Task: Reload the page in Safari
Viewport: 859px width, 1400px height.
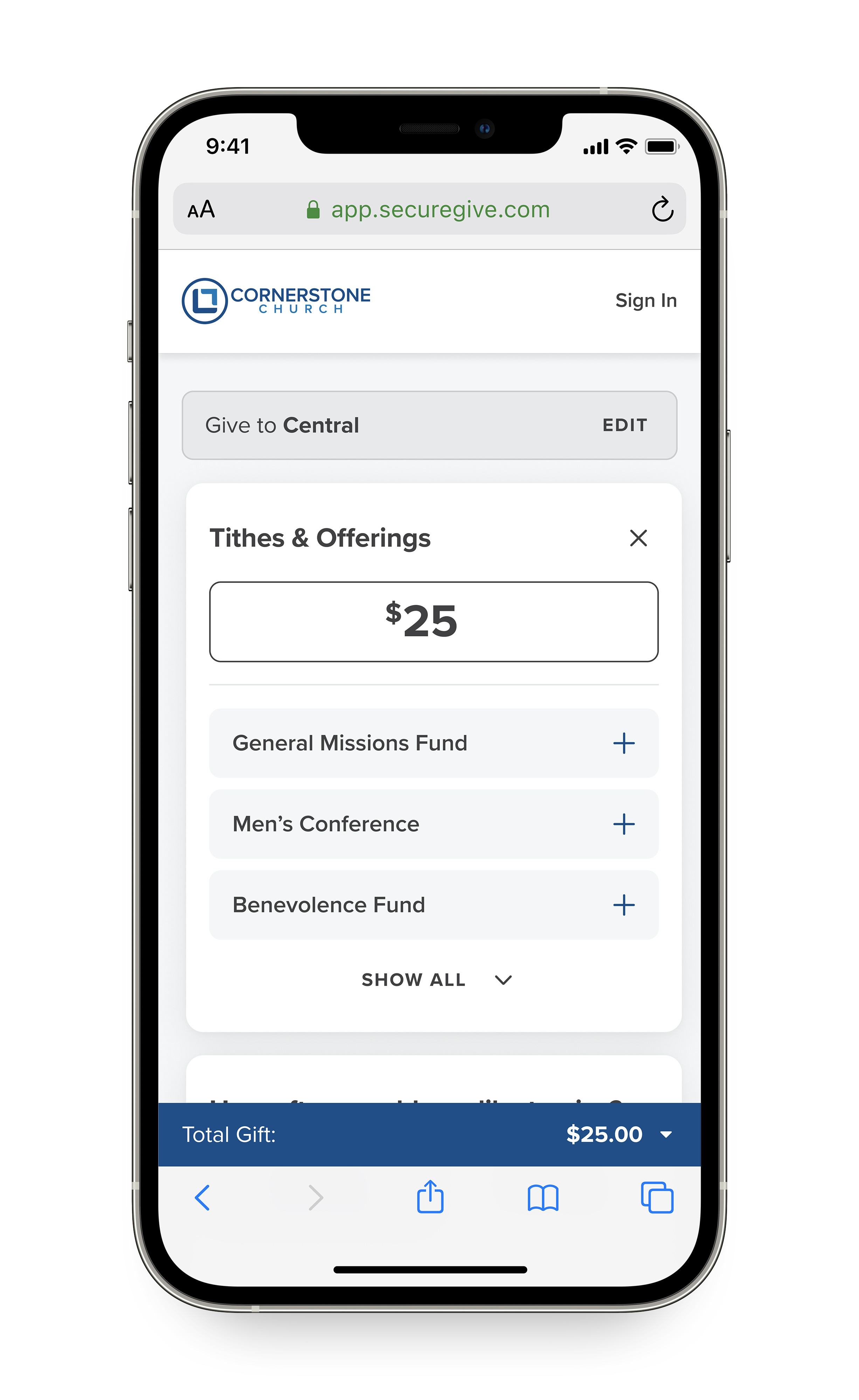Action: click(x=662, y=210)
